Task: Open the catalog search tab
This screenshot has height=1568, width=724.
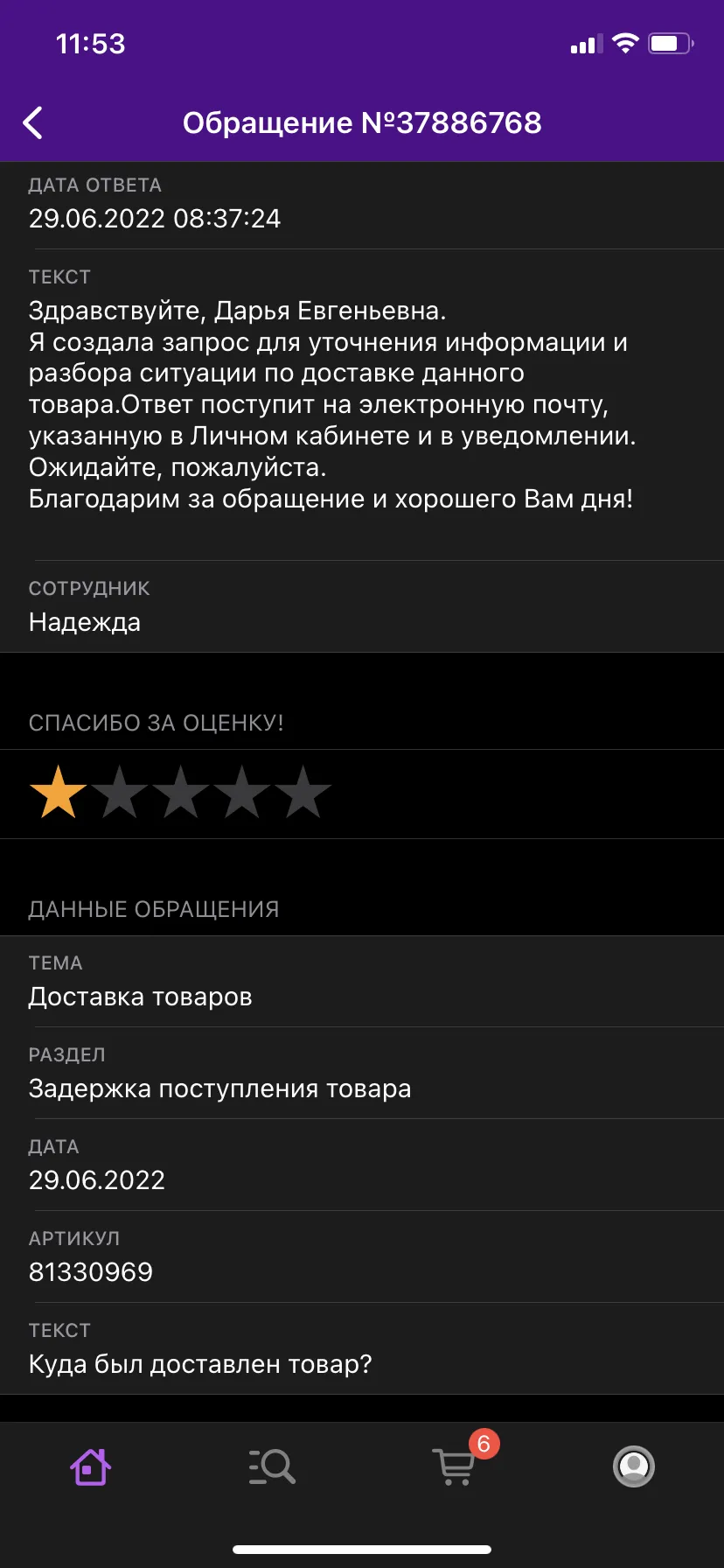Action: coord(272,1466)
